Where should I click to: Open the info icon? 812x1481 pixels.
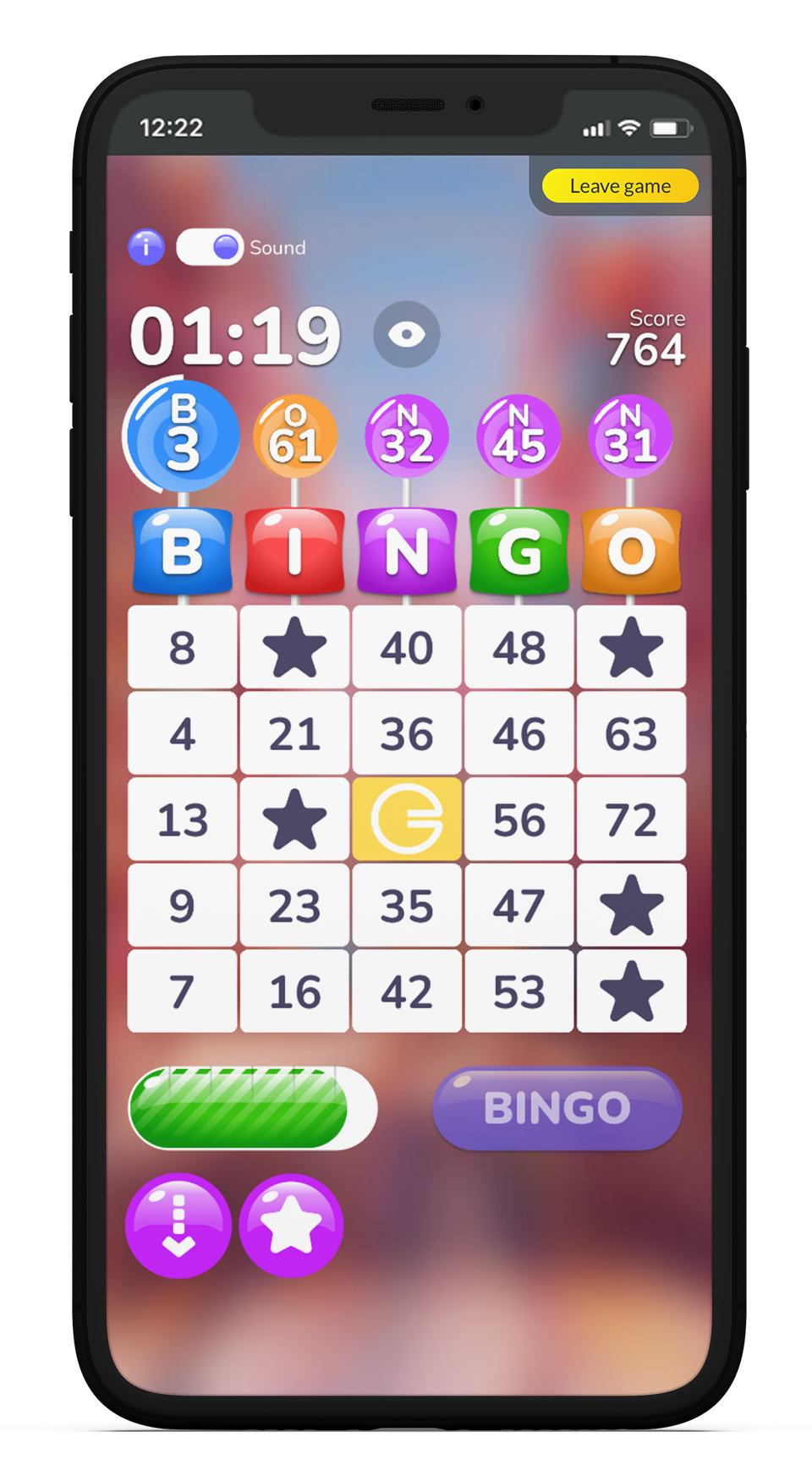pyautogui.click(x=146, y=247)
